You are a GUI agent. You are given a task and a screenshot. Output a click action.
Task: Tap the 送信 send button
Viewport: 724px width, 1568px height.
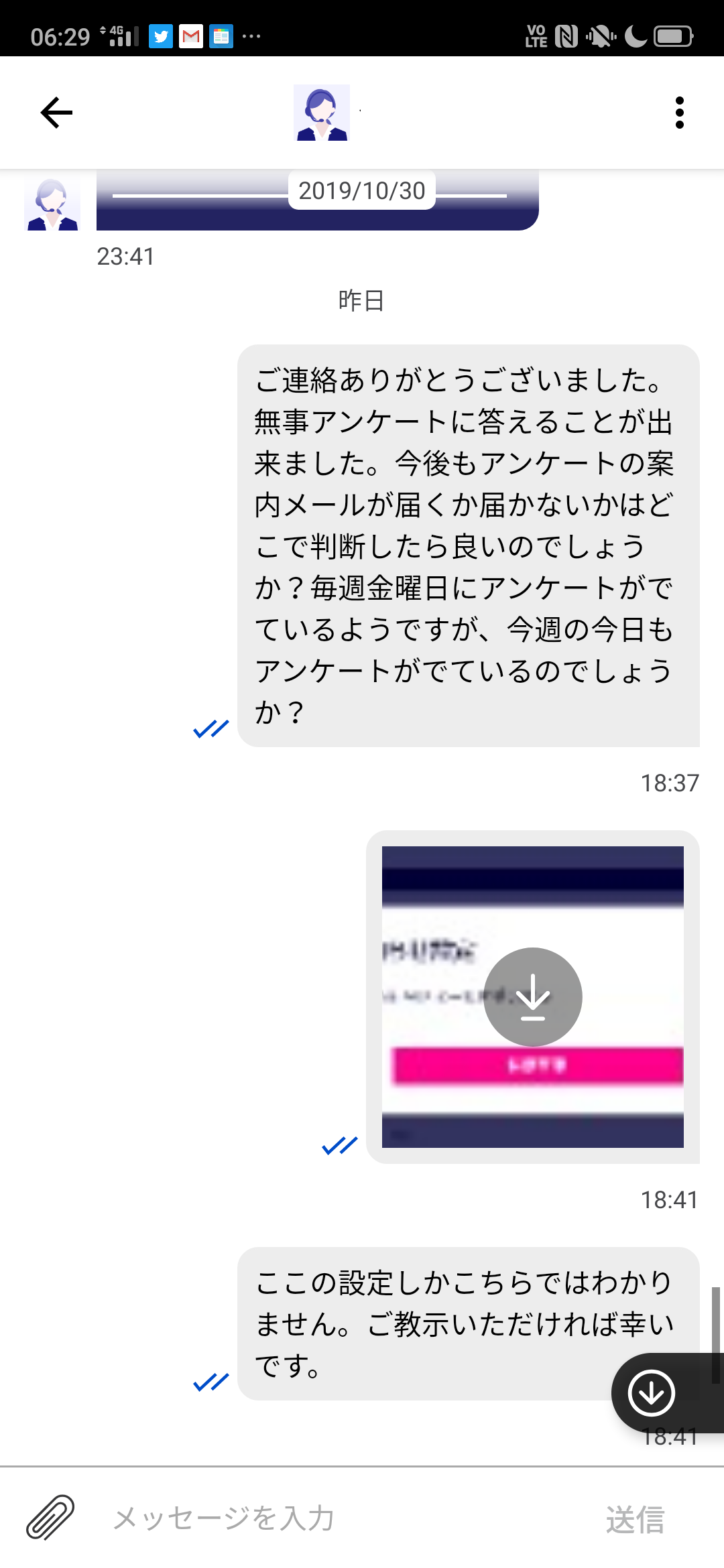pos(635,1519)
